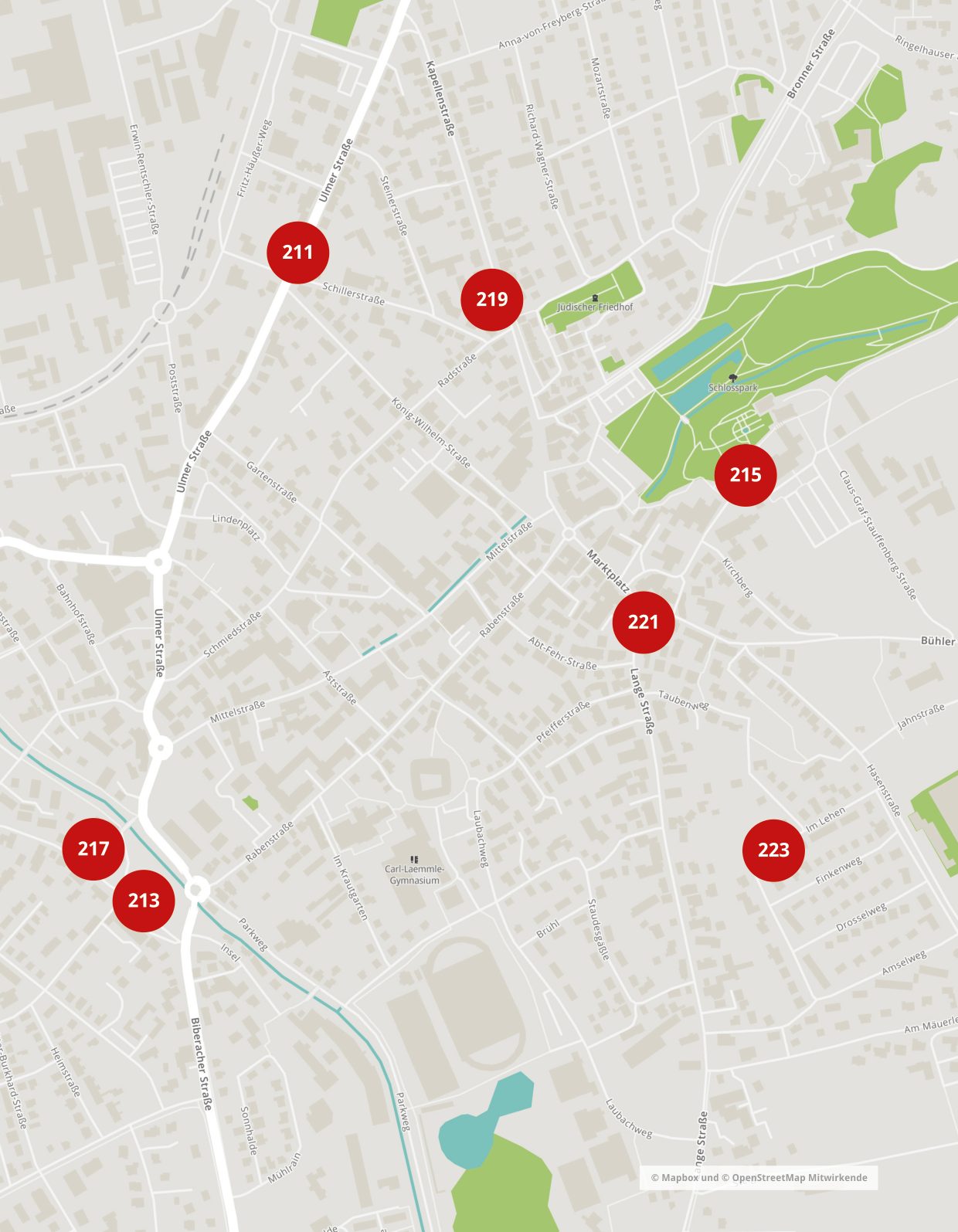Tap map marker 213

(x=144, y=900)
